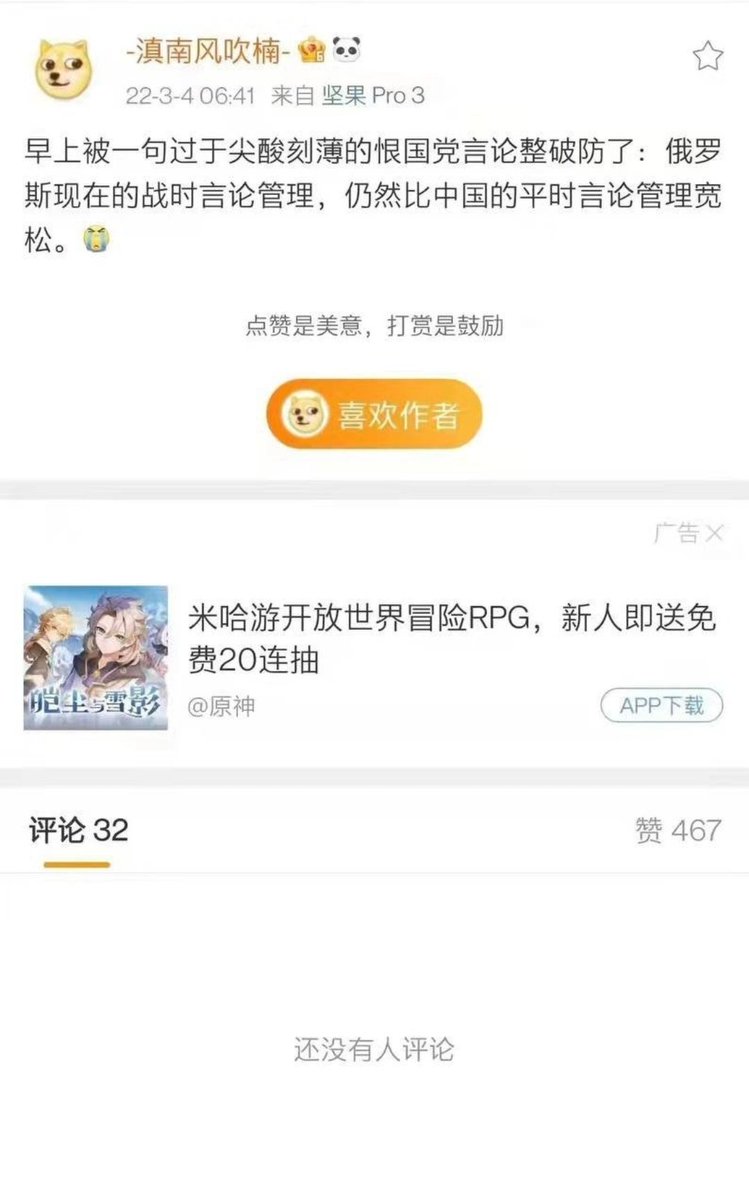The image size is (749, 1200).
Task: Dismiss the 广告 ad banner
Action: click(713, 534)
